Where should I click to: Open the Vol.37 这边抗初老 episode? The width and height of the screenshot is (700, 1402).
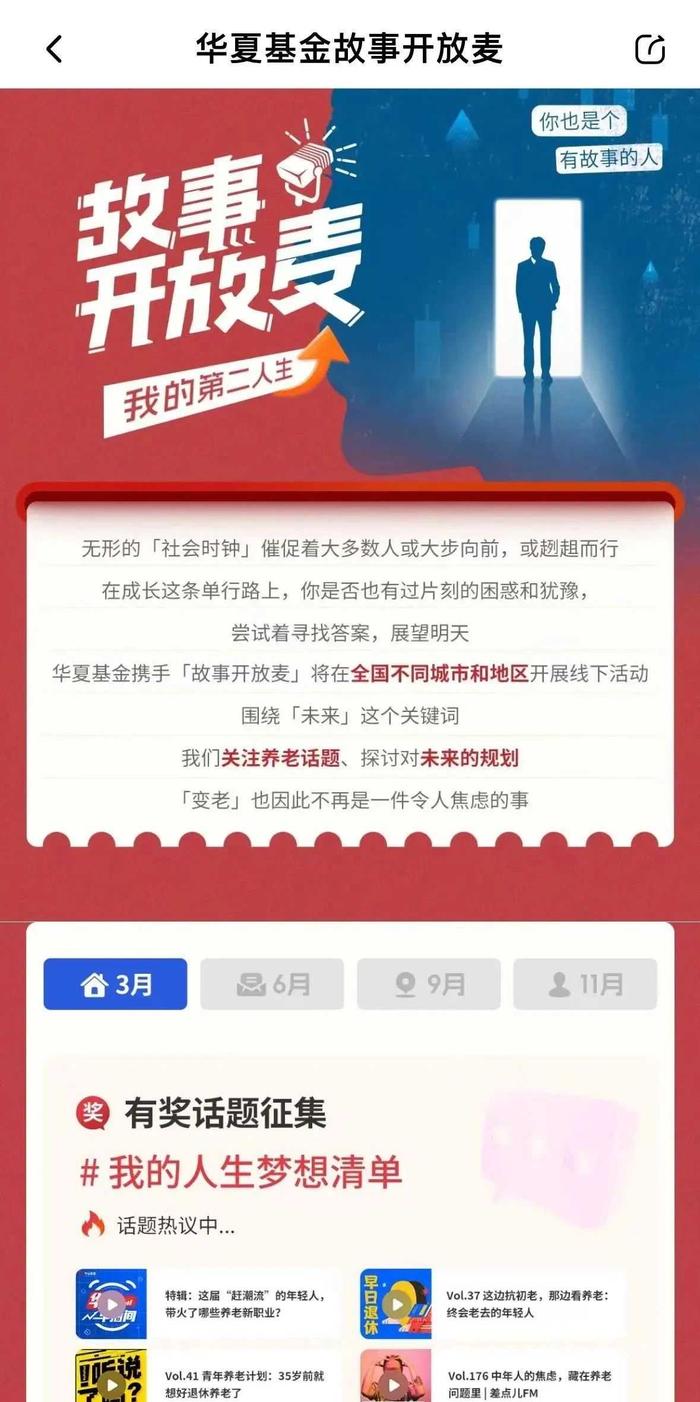click(493, 1304)
